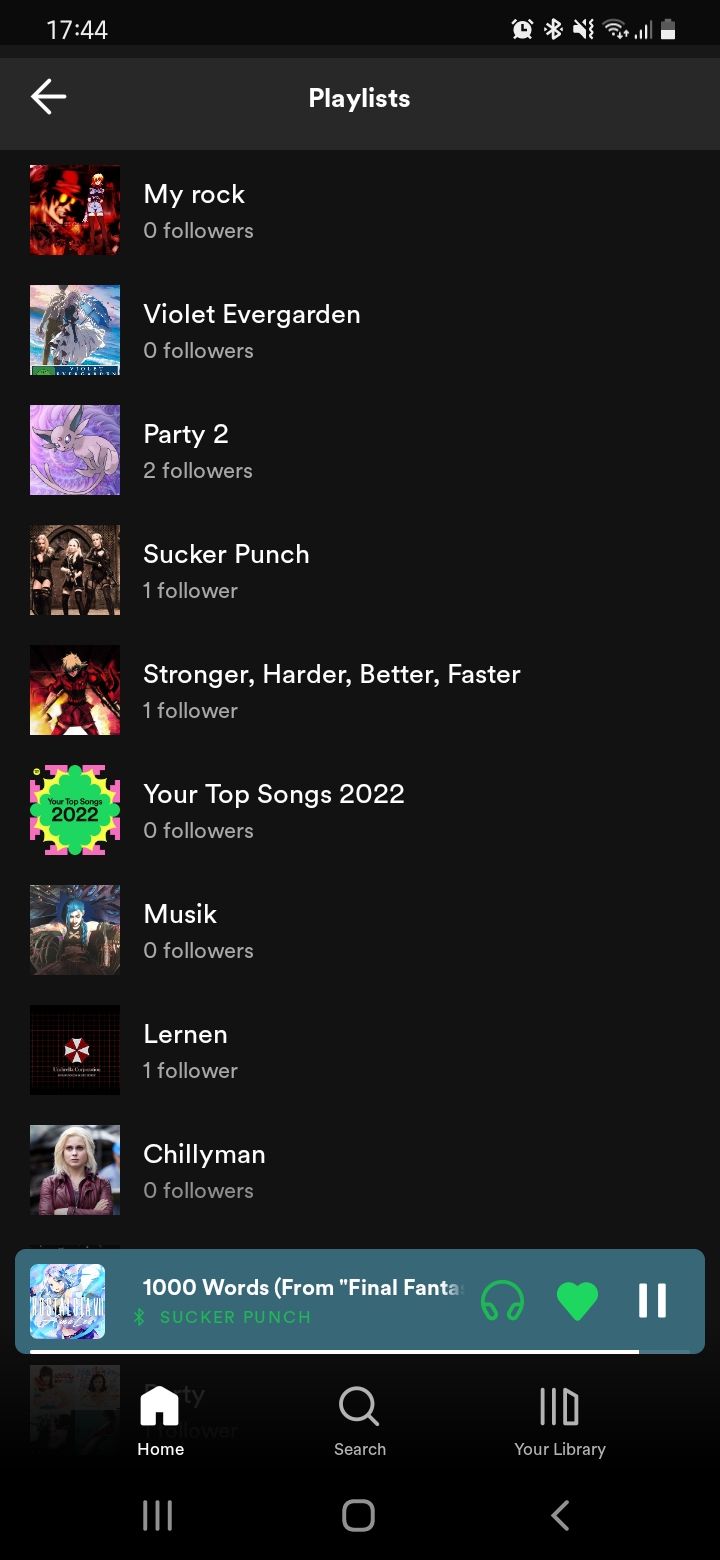Go back from the Playlists screen
This screenshot has width=720, height=1560.
click(x=48, y=97)
